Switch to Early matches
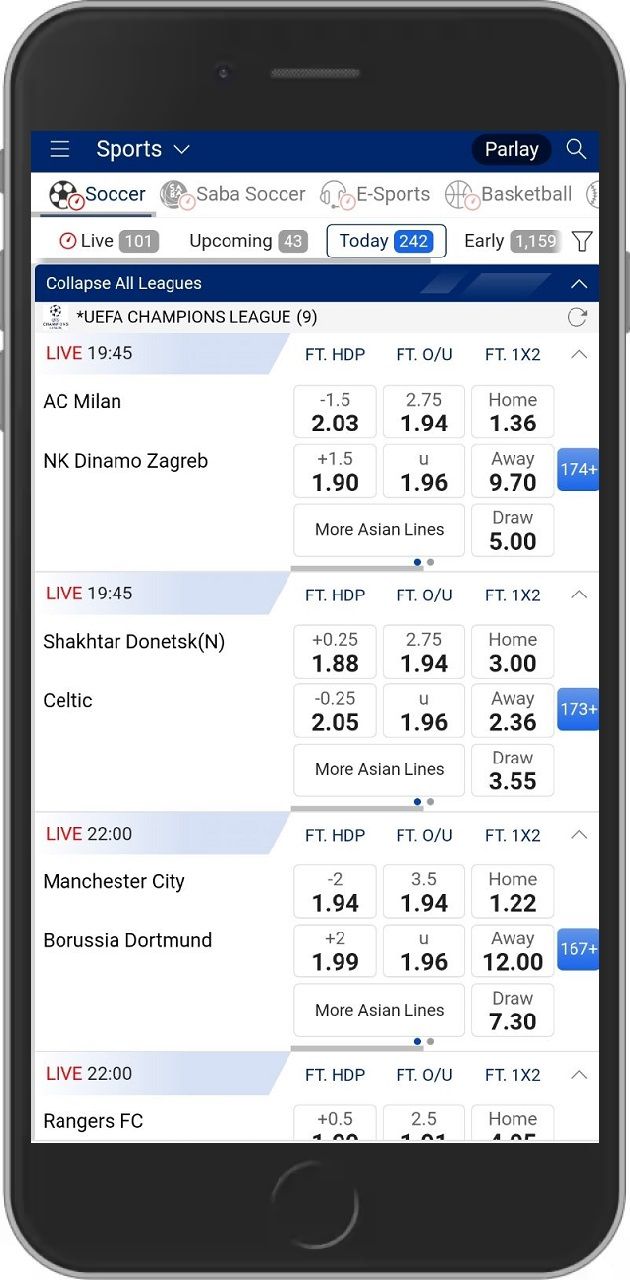The width and height of the screenshot is (630, 1280). pos(510,241)
